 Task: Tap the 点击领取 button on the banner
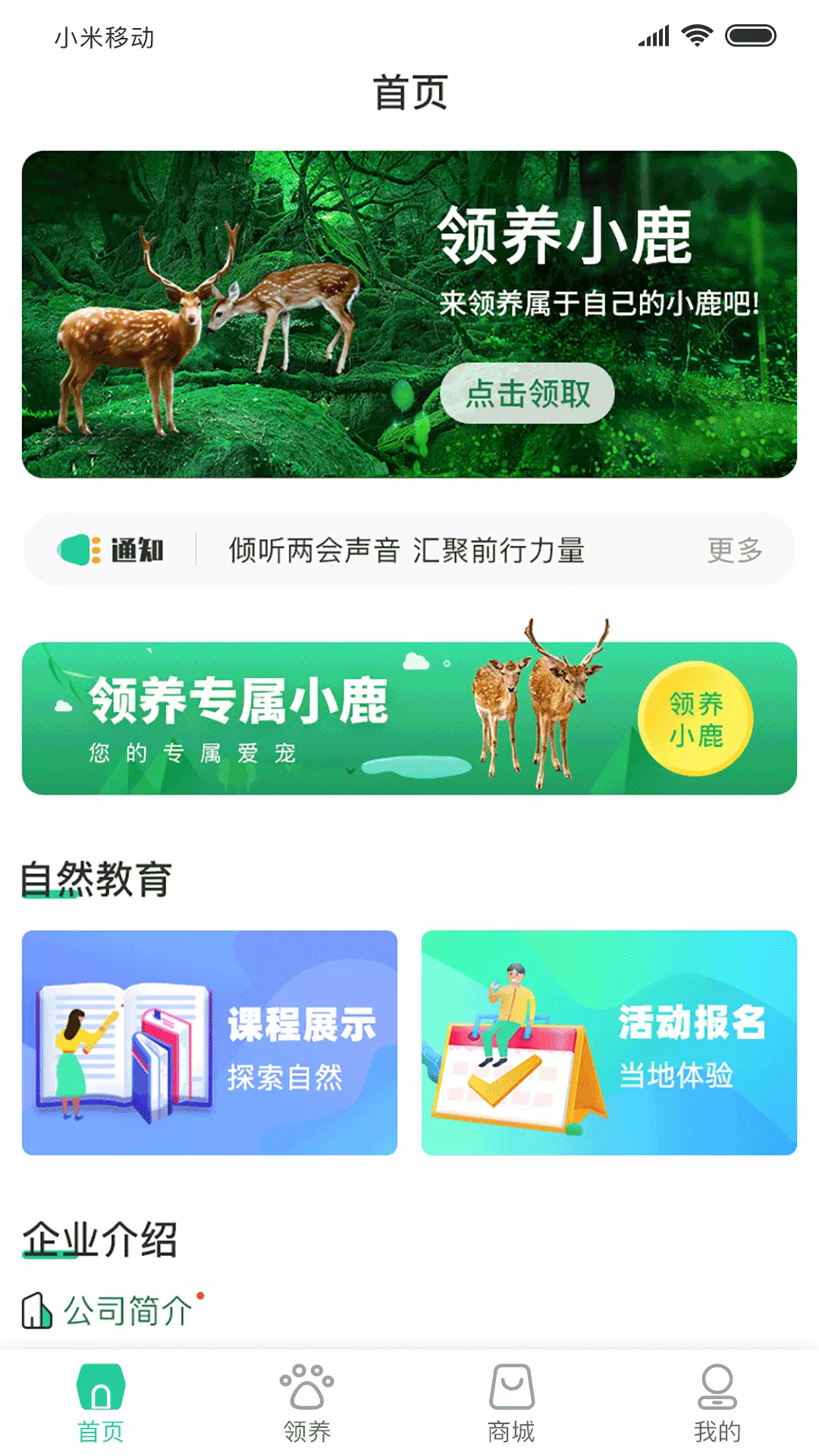(x=527, y=393)
